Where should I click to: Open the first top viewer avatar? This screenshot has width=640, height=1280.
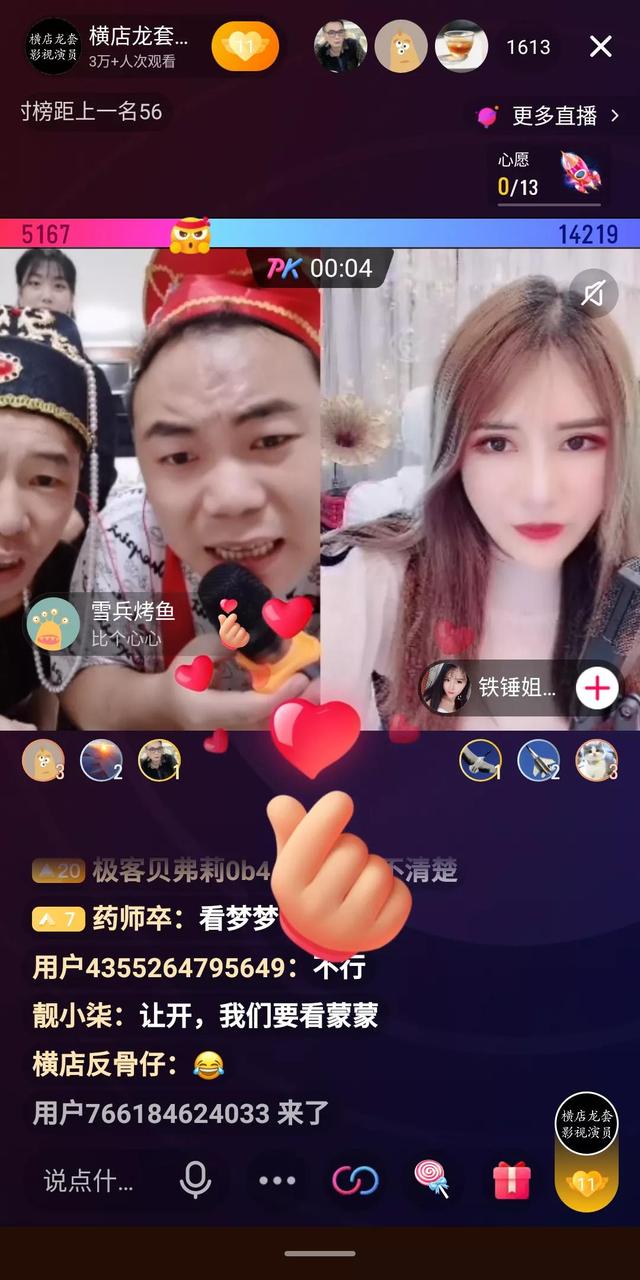(x=340, y=46)
